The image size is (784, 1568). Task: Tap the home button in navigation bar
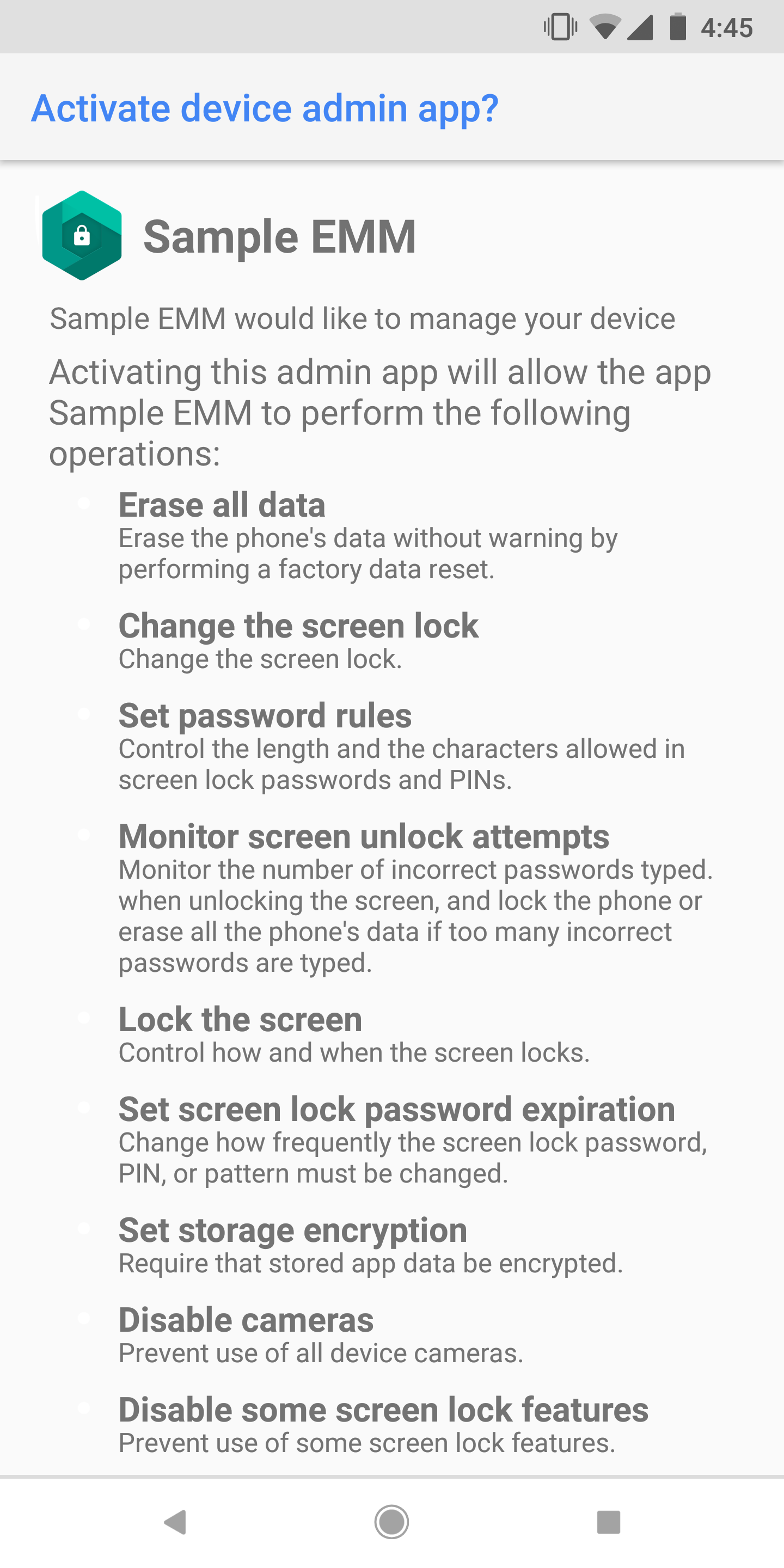click(391, 1522)
